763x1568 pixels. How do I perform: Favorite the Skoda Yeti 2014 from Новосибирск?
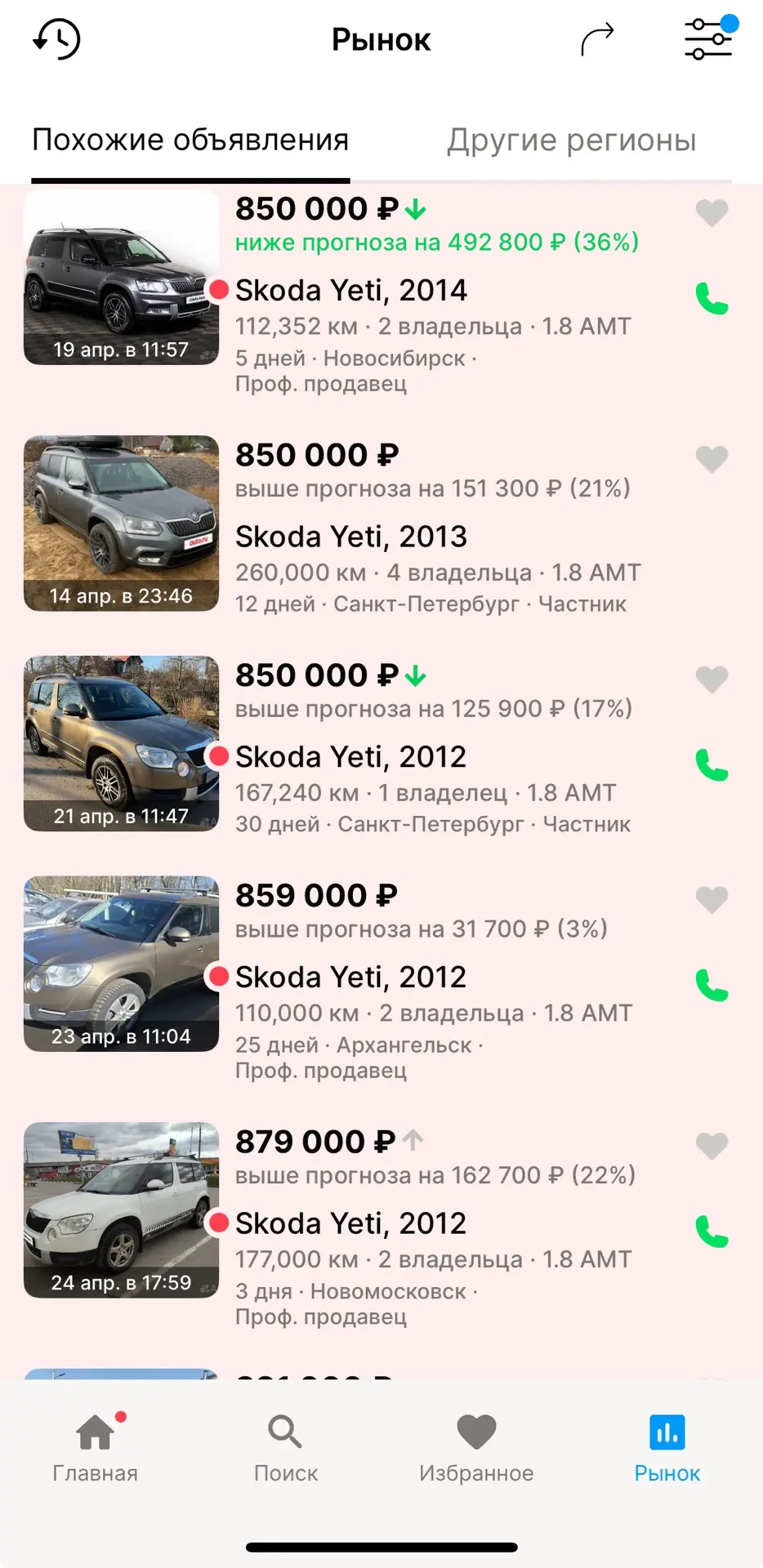click(x=712, y=213)
